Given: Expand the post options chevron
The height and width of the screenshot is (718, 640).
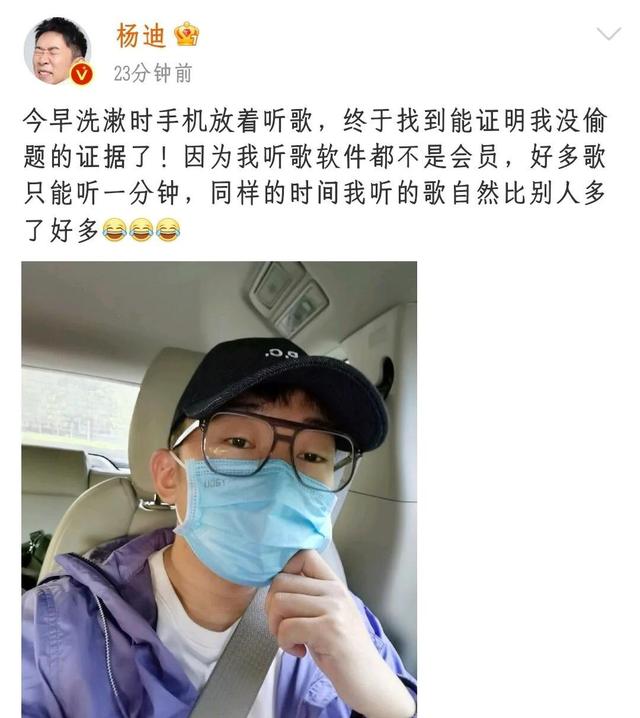Looking at the screenshot, I should click(x=608, y=36).
